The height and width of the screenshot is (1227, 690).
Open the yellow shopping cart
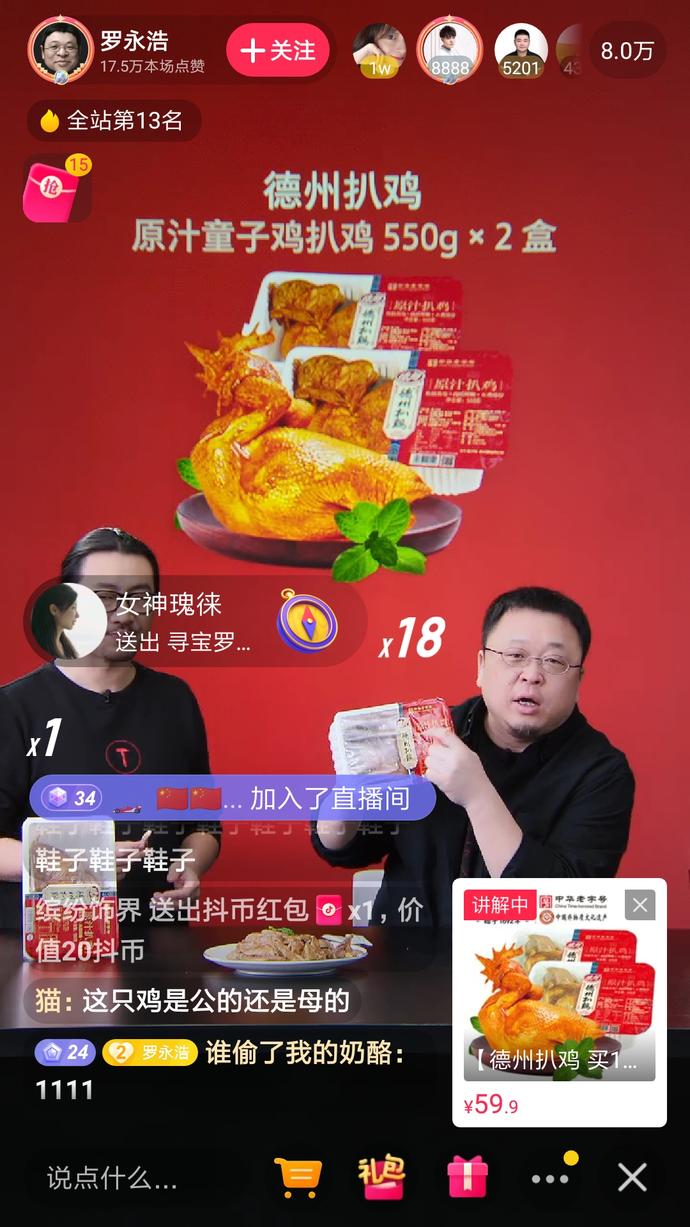297,1177
